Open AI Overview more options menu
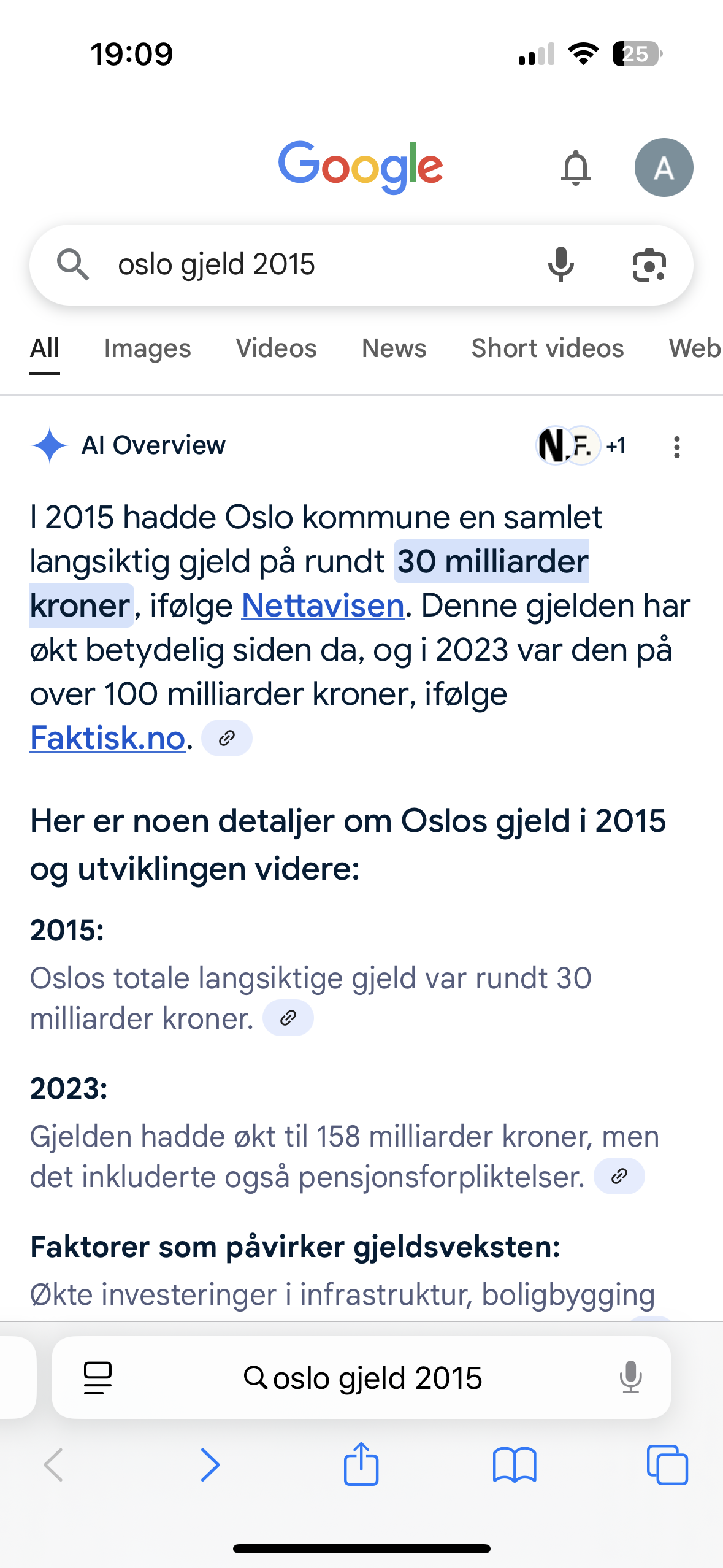This screenshot has width=723, height=1568. tap(676, 447)
